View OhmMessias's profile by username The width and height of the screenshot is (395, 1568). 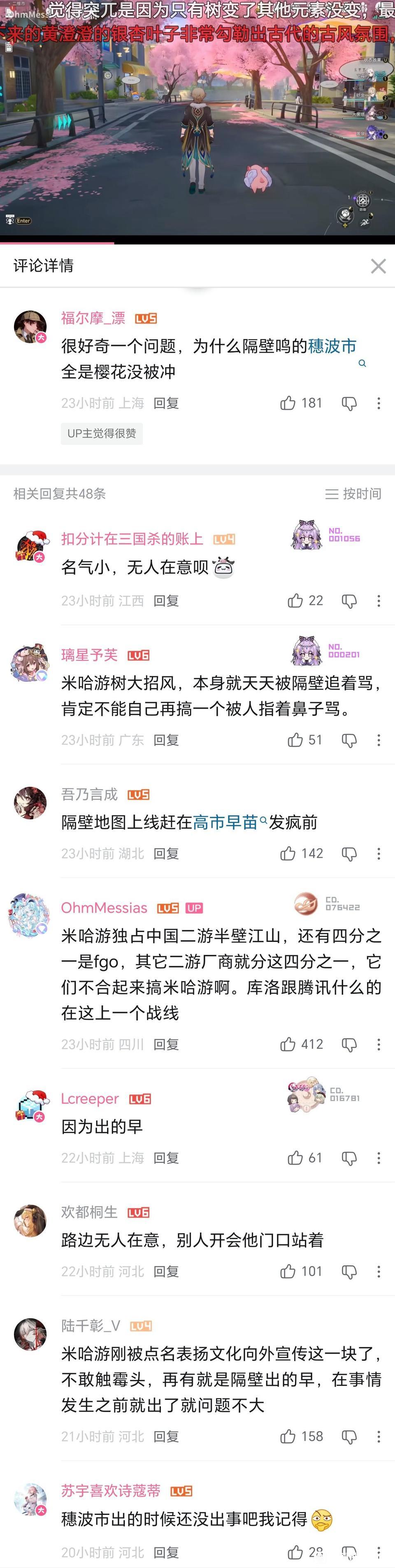point(104,908)
